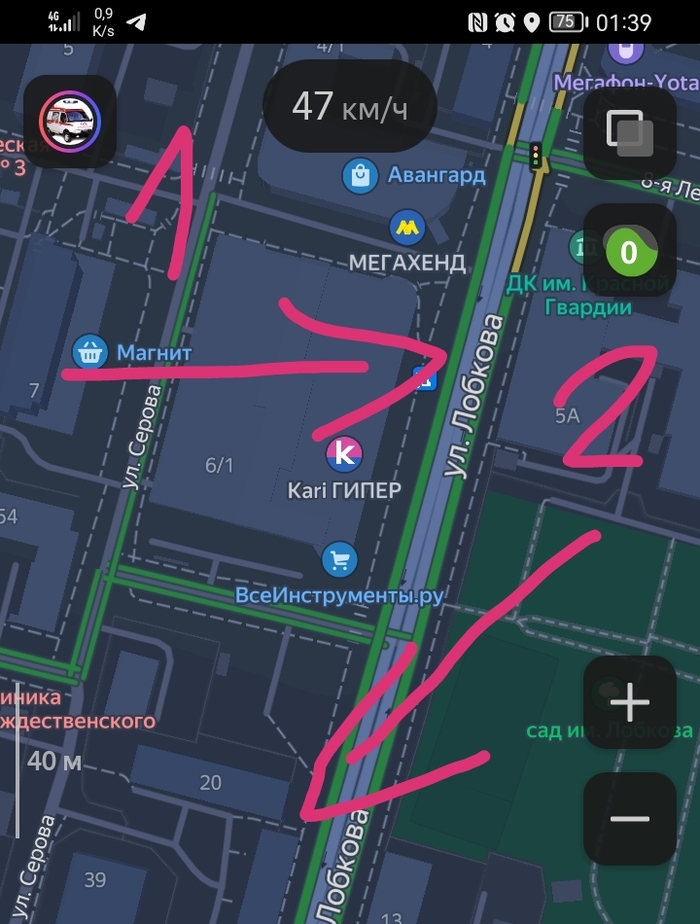Viewport: 700px width, 924px height.
Task: Open the Авангард shop marker
Action: (x=360, y=175)
